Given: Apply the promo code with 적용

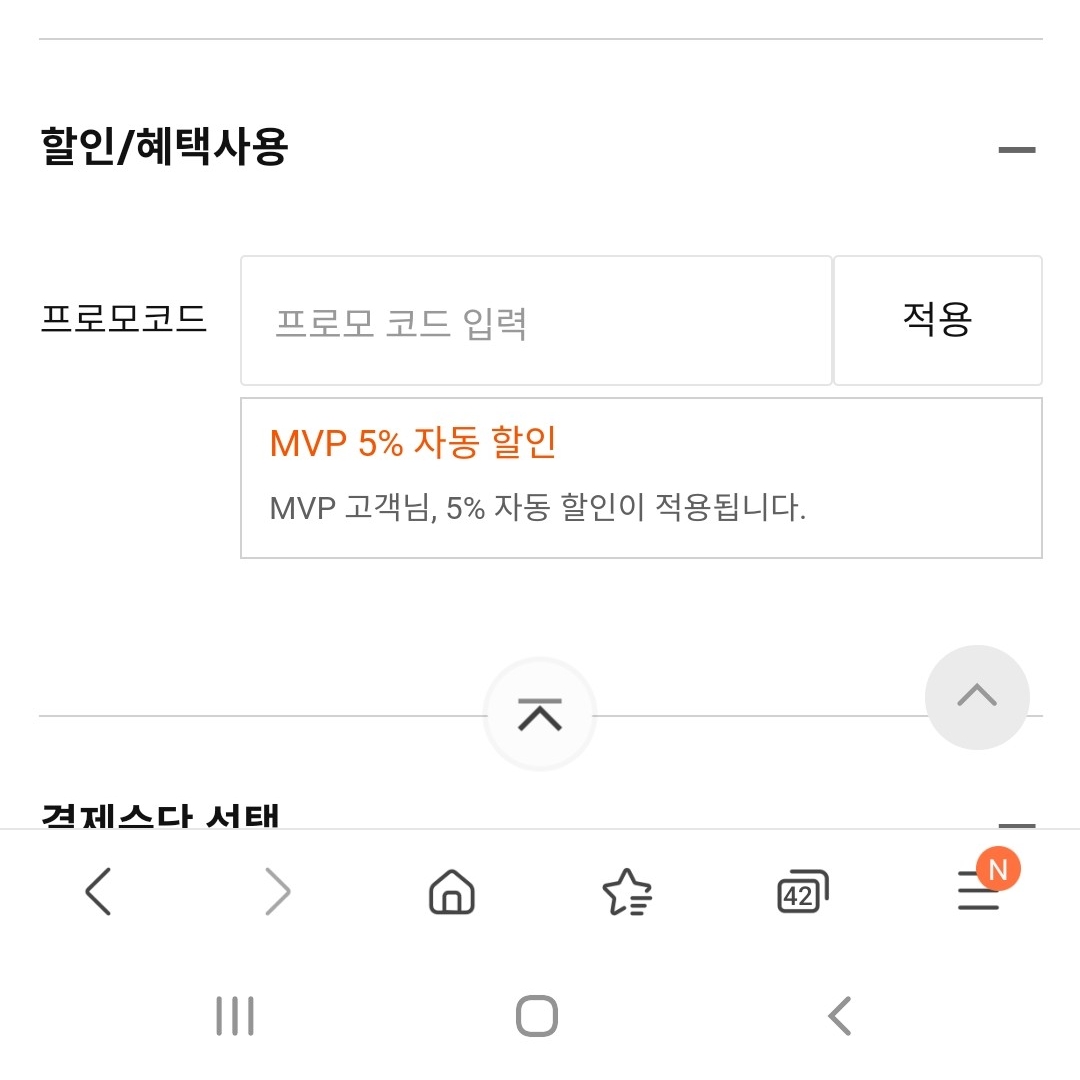Looking at the screenshot, I should [x=937, y=321].
